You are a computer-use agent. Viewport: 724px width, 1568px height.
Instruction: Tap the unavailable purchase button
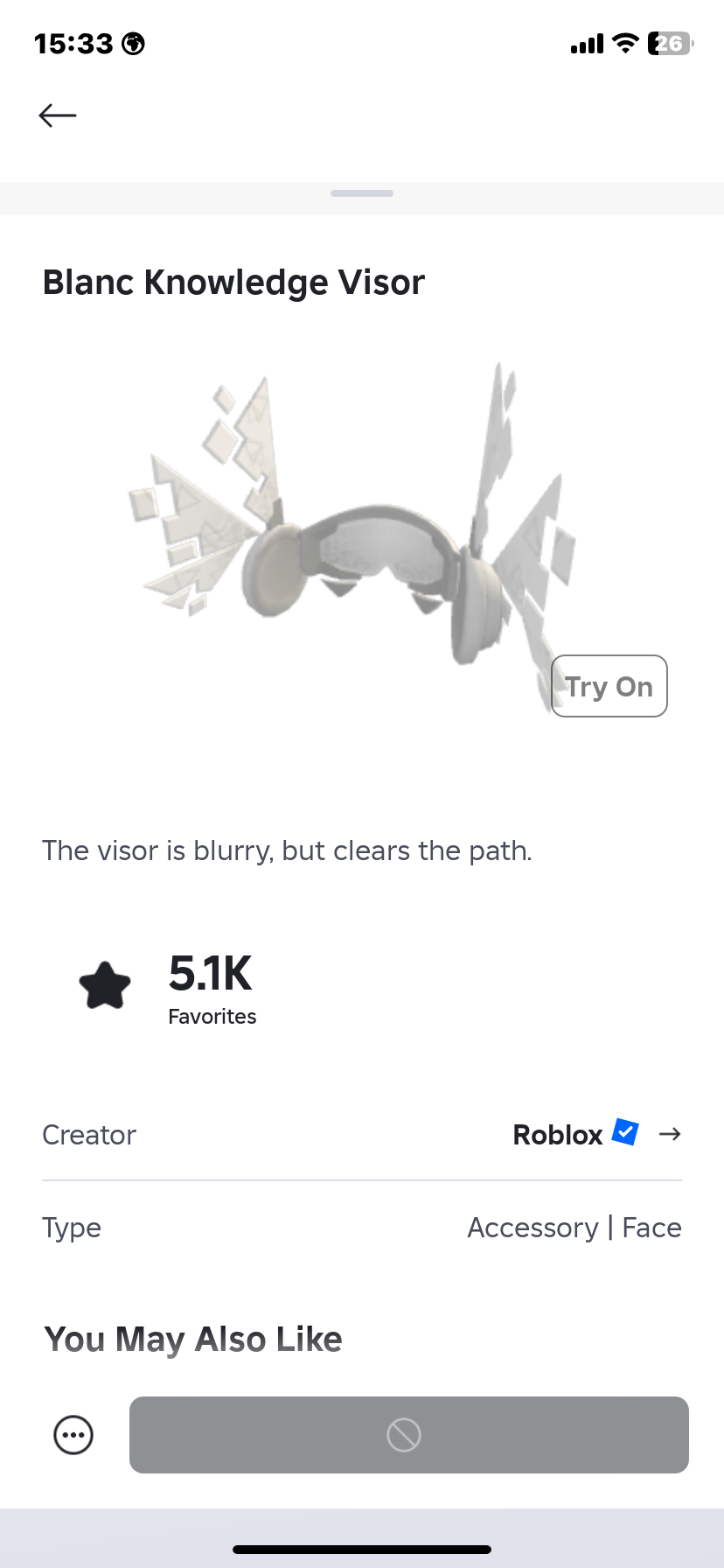tap(408, 1435)
